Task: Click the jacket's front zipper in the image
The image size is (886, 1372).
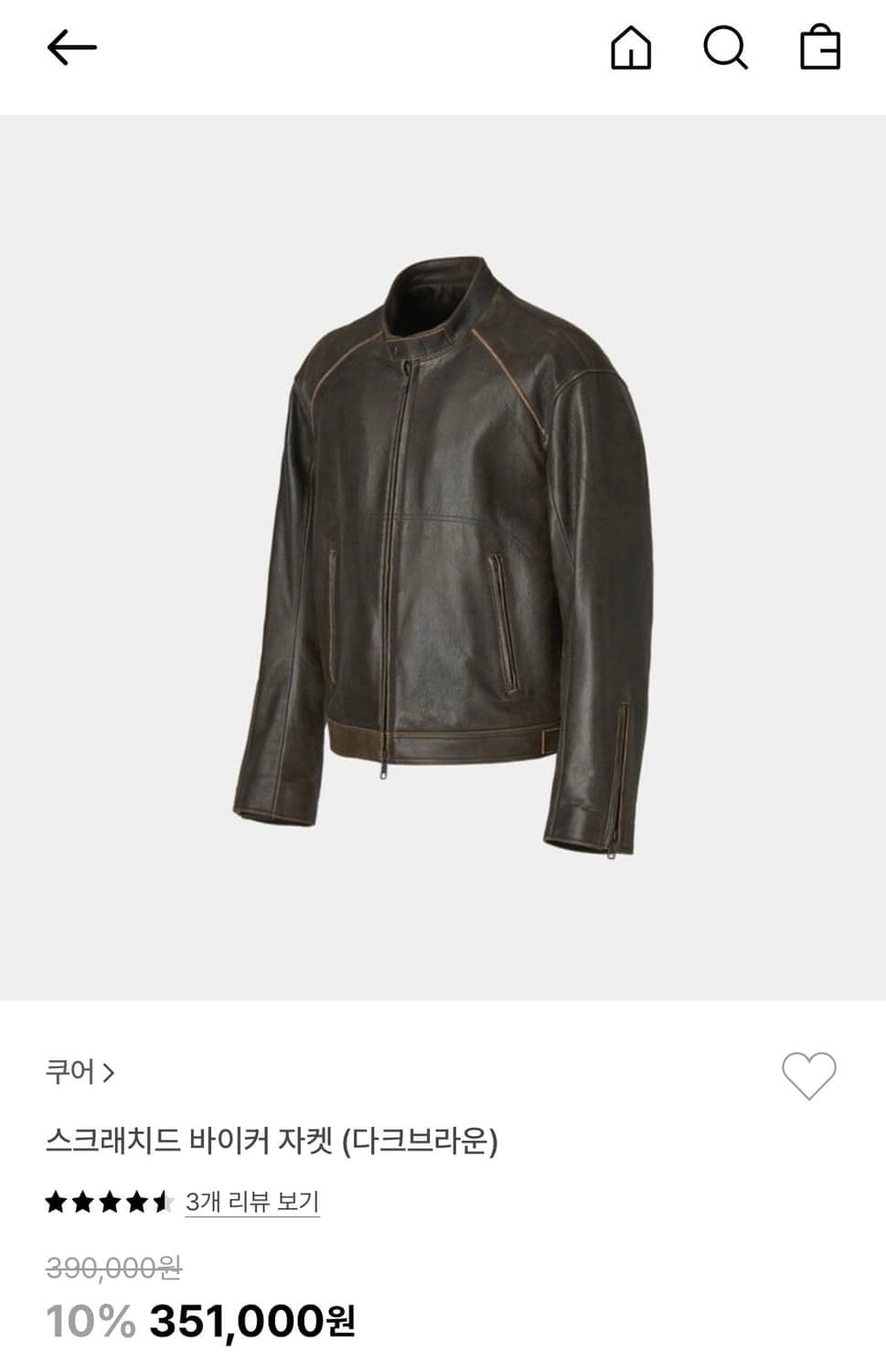Action: pyautogui.click(x=399, y=549)
